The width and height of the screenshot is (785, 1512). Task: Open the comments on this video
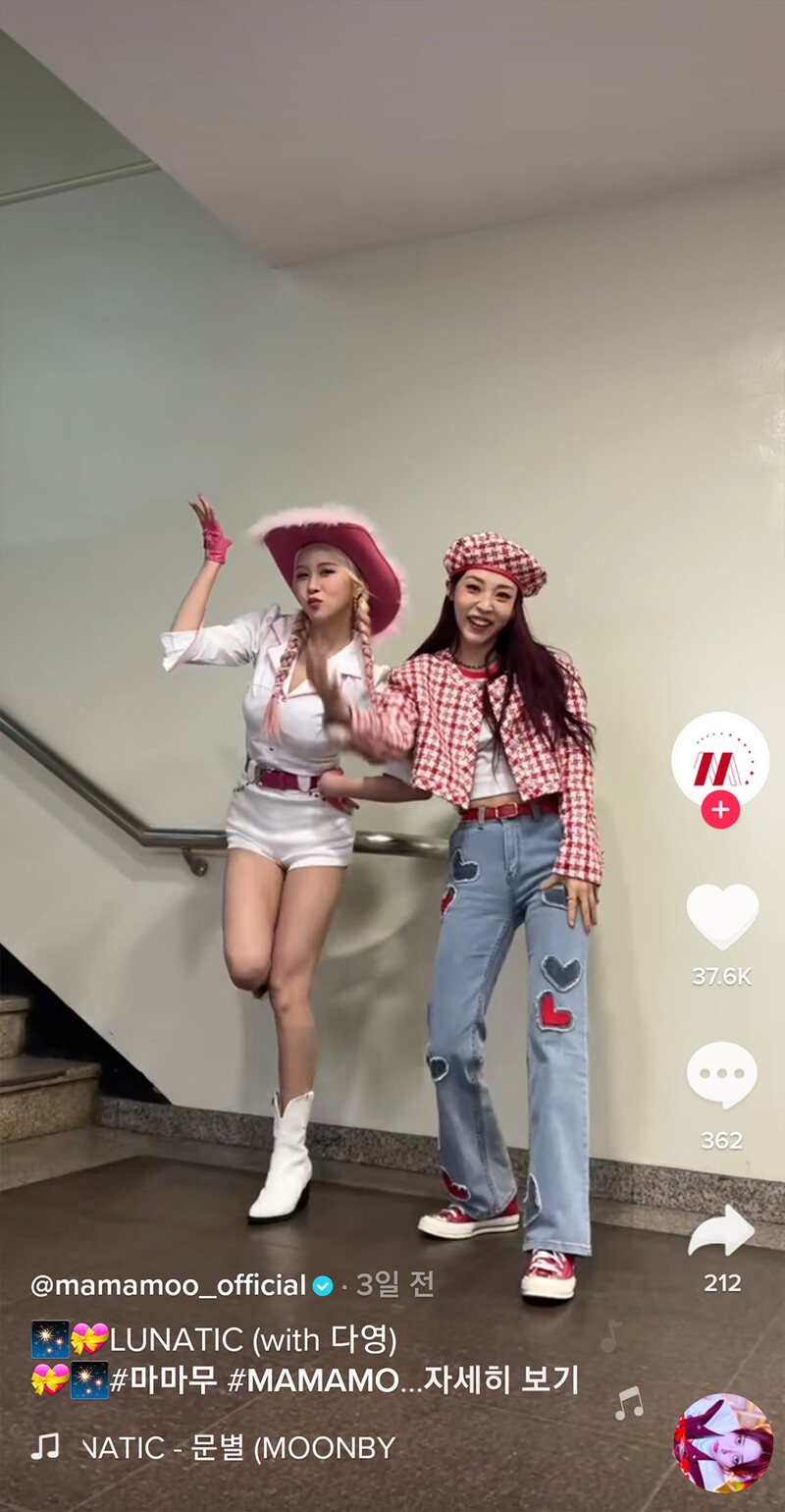(x=722, y=1075)
